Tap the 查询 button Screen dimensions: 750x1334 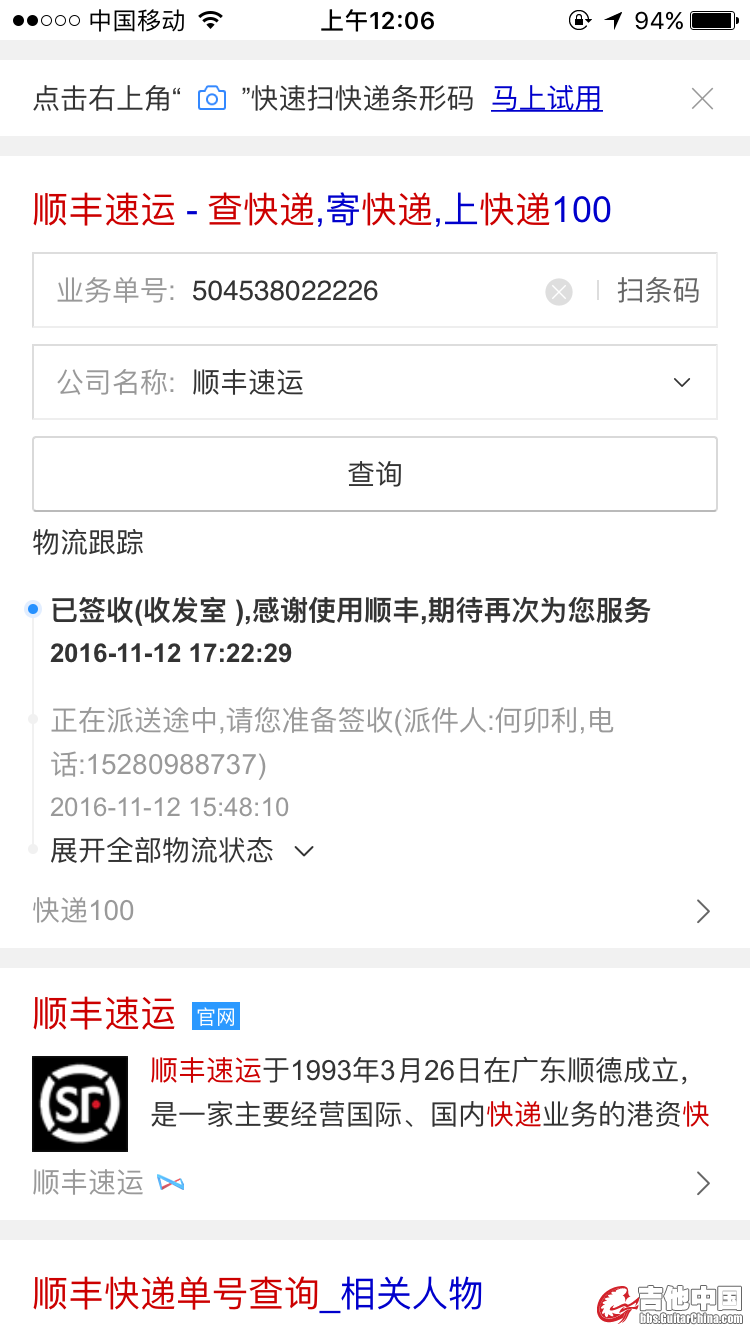point(374,474)
